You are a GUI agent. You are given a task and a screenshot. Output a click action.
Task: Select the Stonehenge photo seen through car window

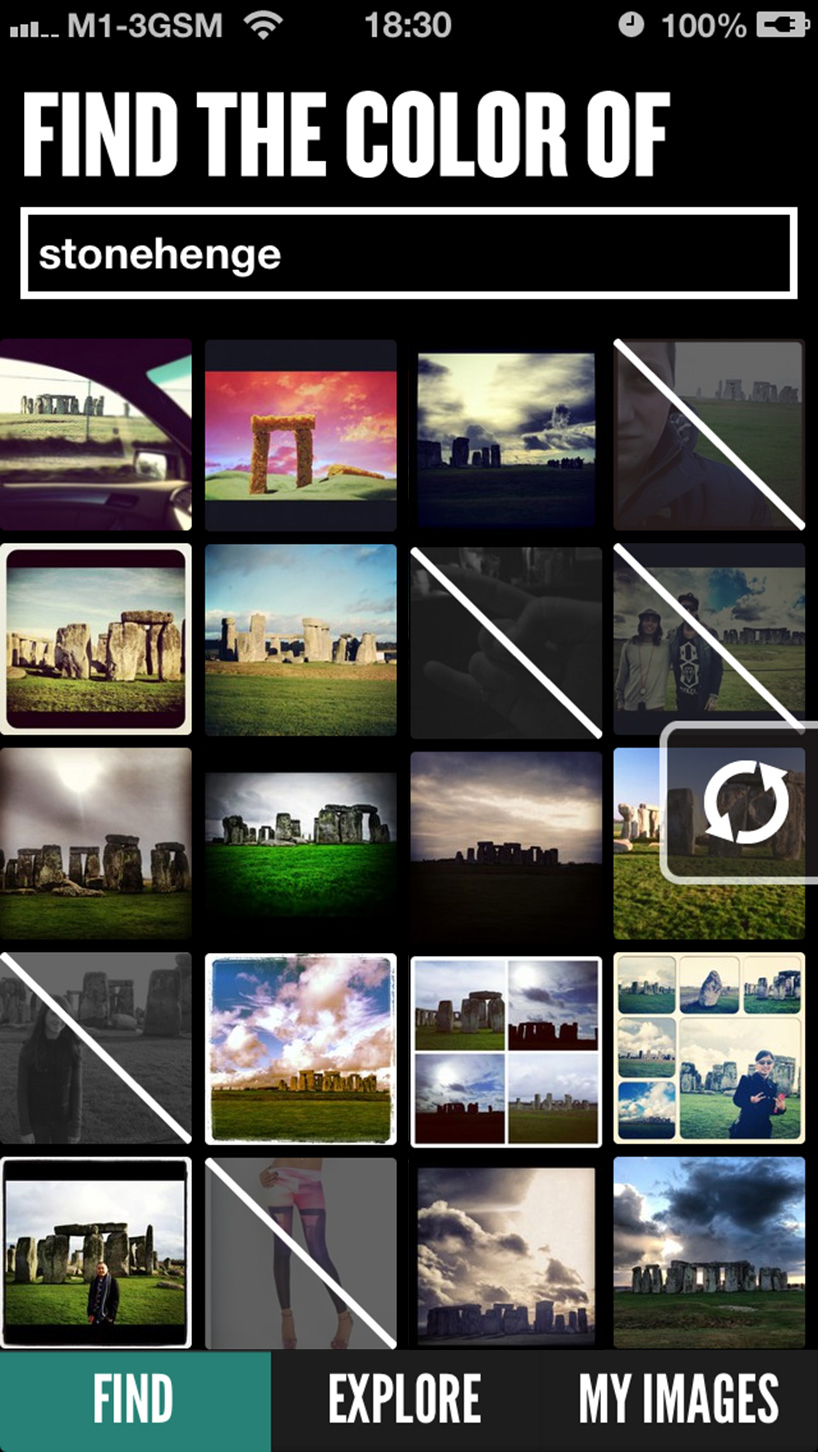95,435
